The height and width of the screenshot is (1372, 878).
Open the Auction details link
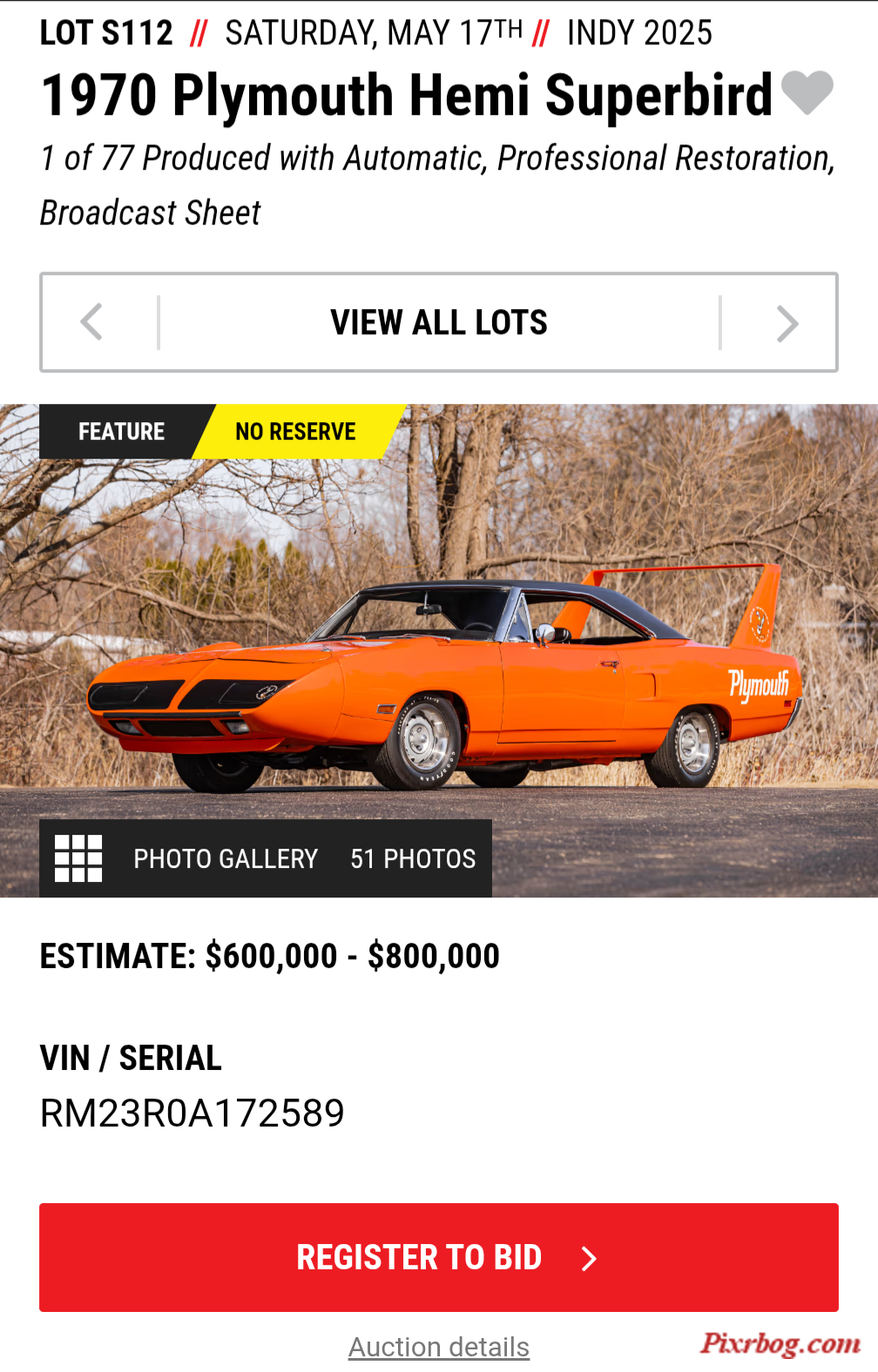[x=439, y=1347]
